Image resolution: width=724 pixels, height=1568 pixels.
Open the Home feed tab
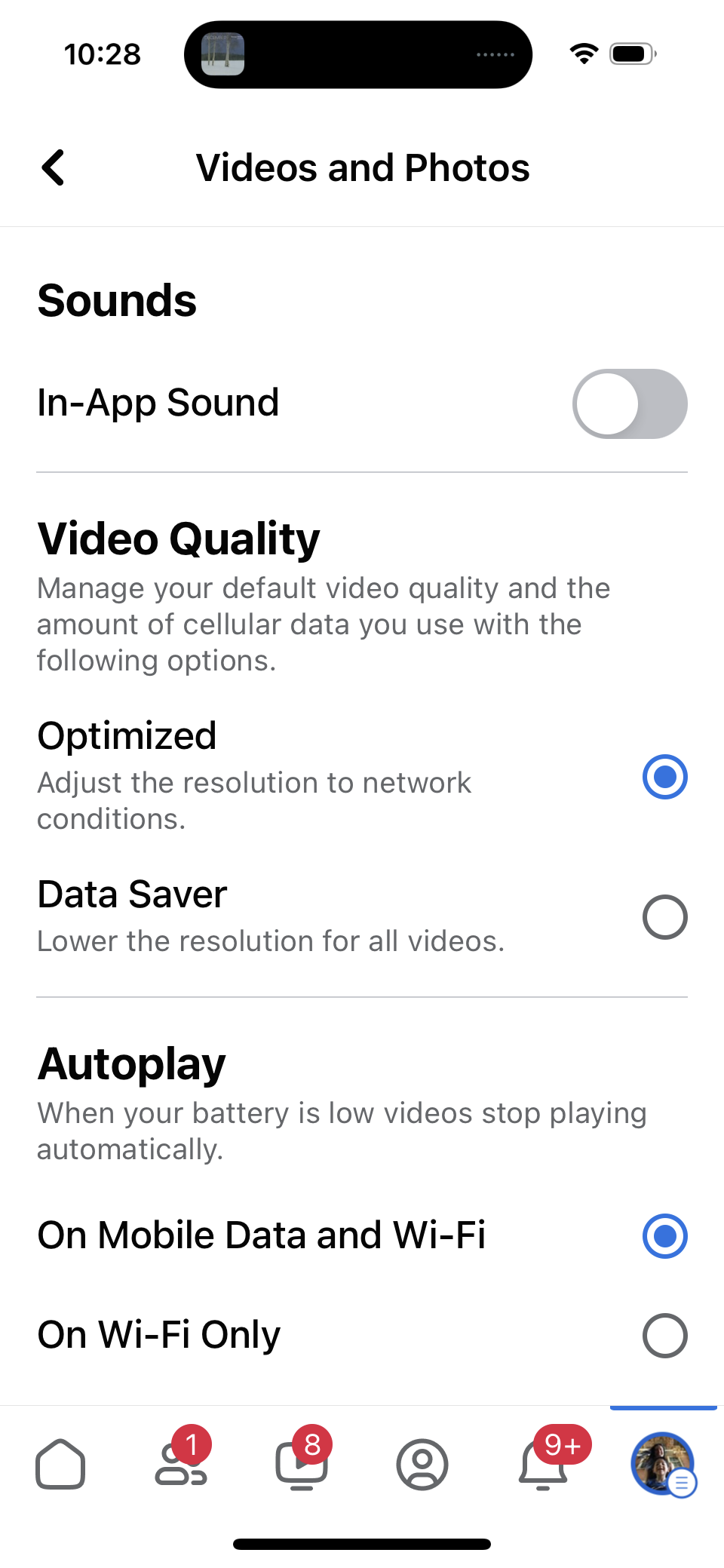pos(60,1465)
